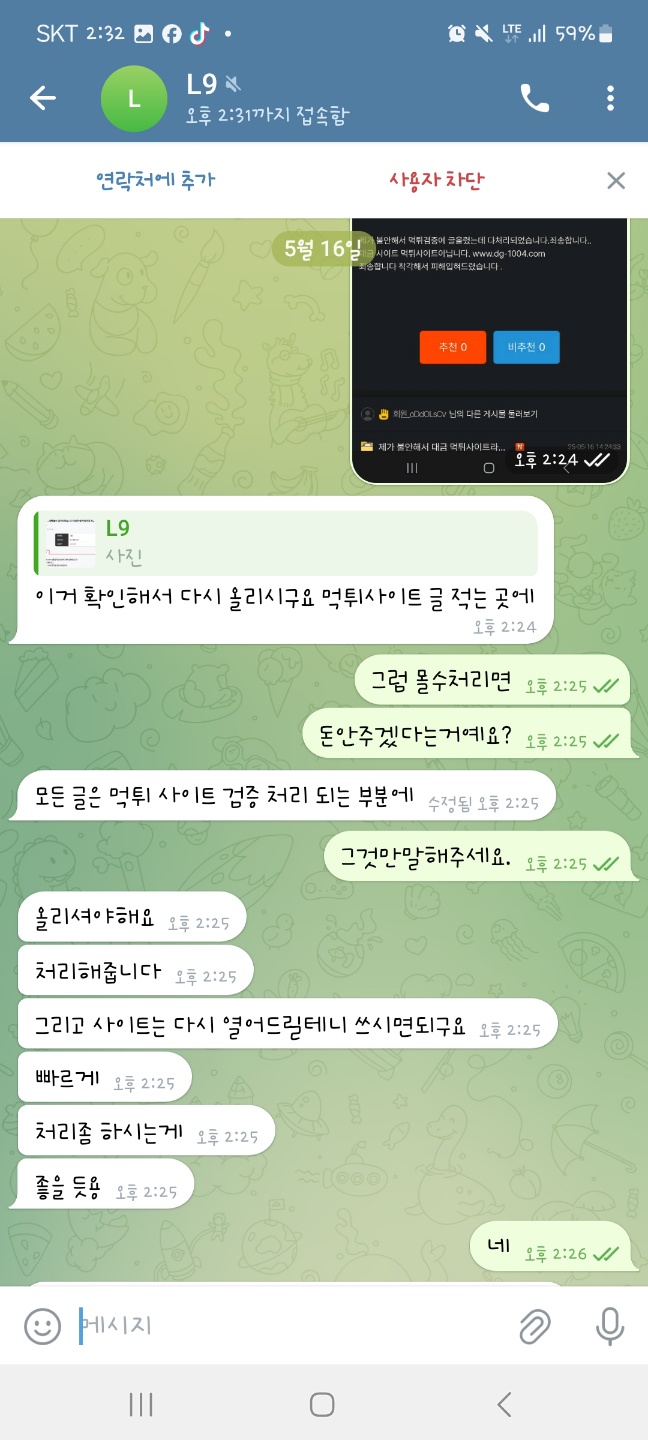Viewport: 648px width, 1440px height.
Task: Go to the home screen
Action: point(322,1404)
